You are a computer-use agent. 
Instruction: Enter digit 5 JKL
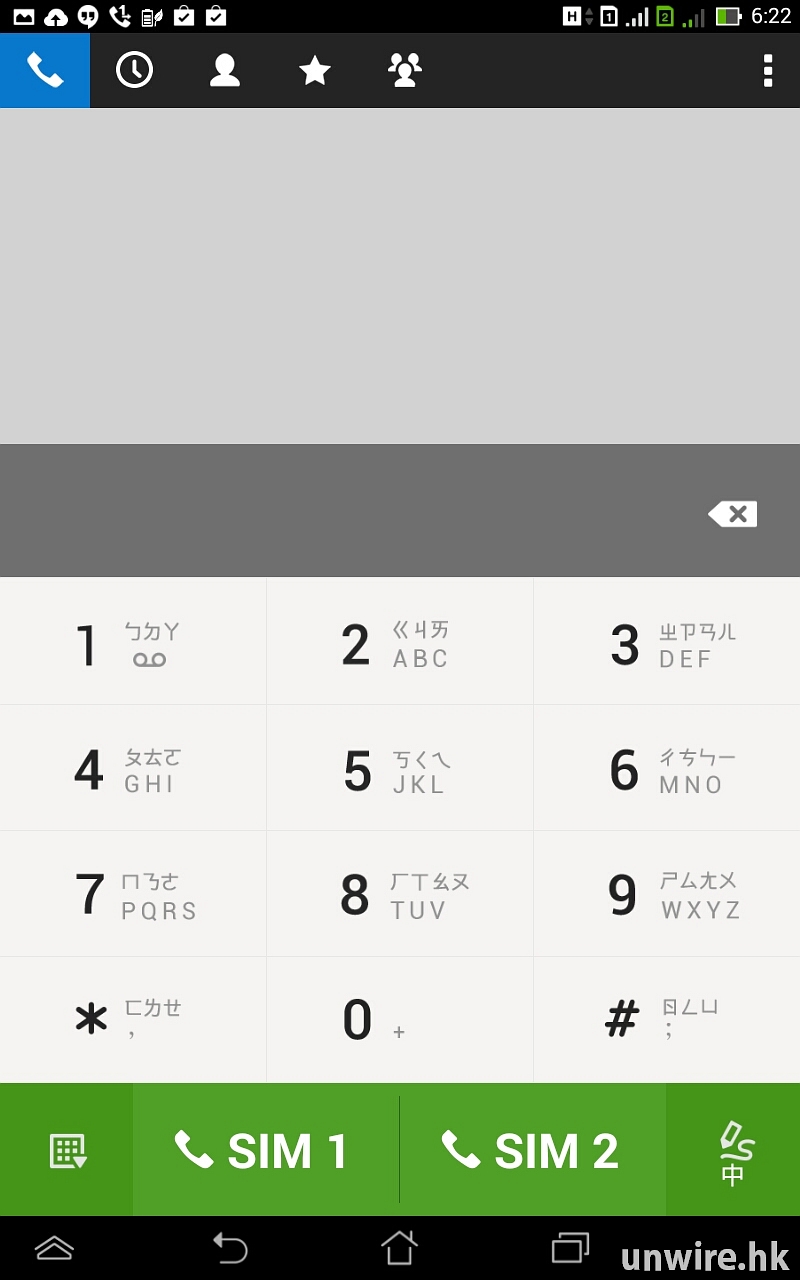click(400, 768)
